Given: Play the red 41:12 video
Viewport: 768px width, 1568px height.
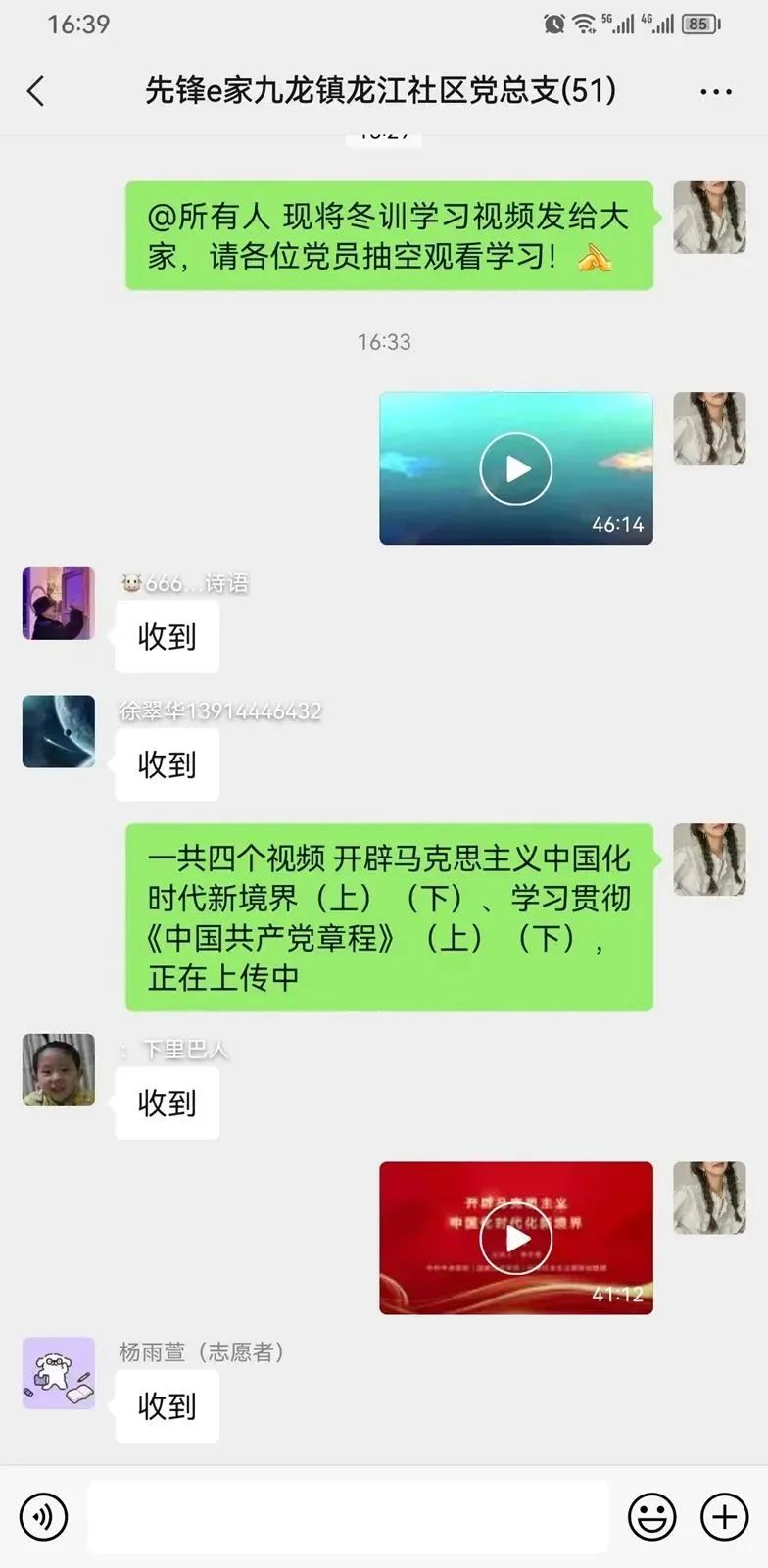Looking at the screenshot, I should tap(516, 1238).
